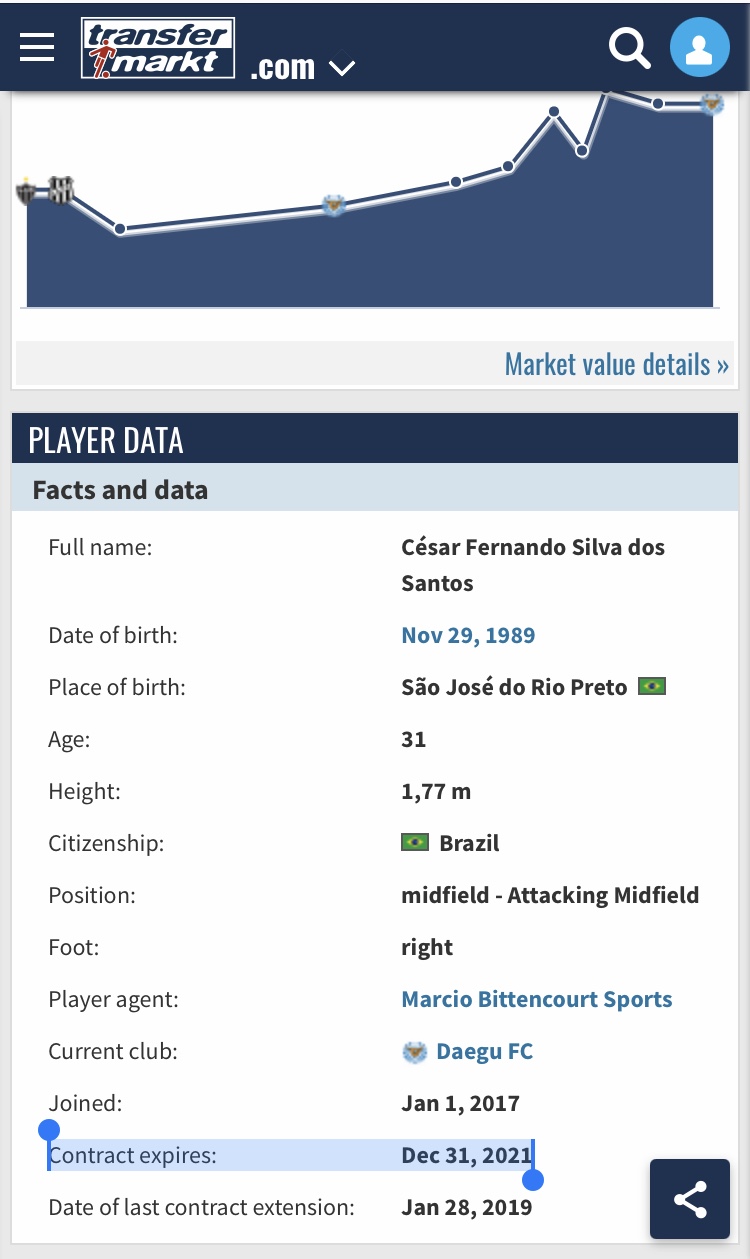Open player agent Marcio Bittencourt Sports
The height and width of the screenshot is (1259, 750).
click(537, 999)
